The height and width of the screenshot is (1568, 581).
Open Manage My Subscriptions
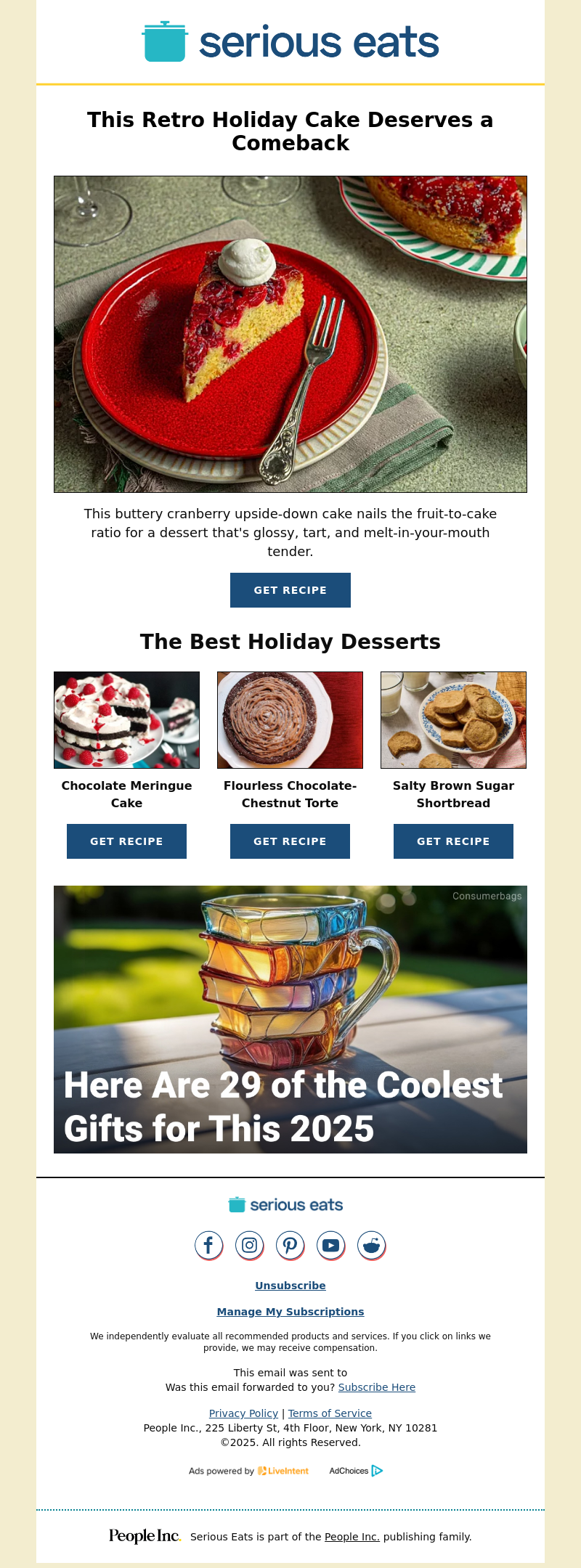[290, 1312]
